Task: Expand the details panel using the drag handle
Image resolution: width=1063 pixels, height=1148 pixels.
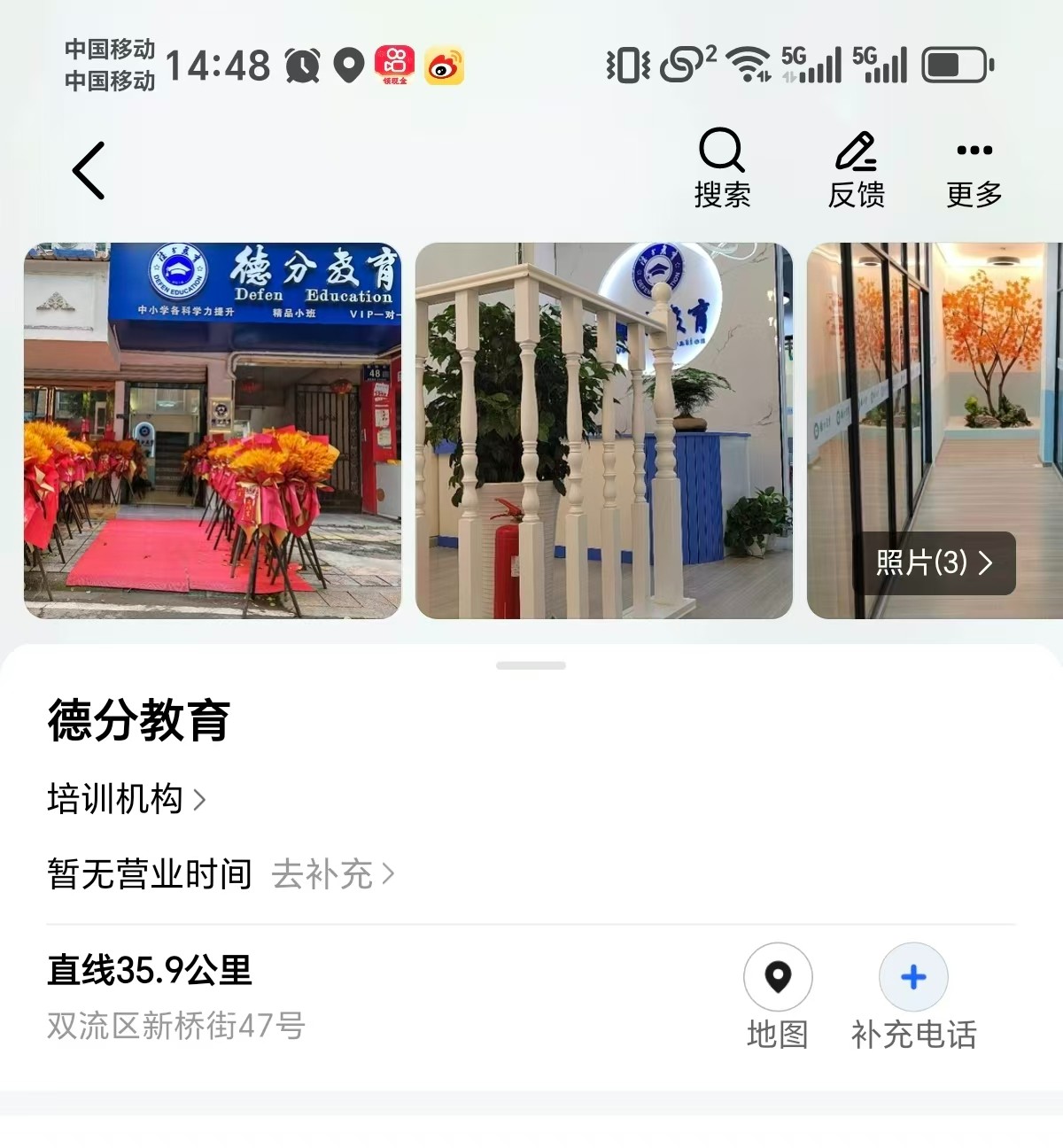Action: (x=531, y=665)
